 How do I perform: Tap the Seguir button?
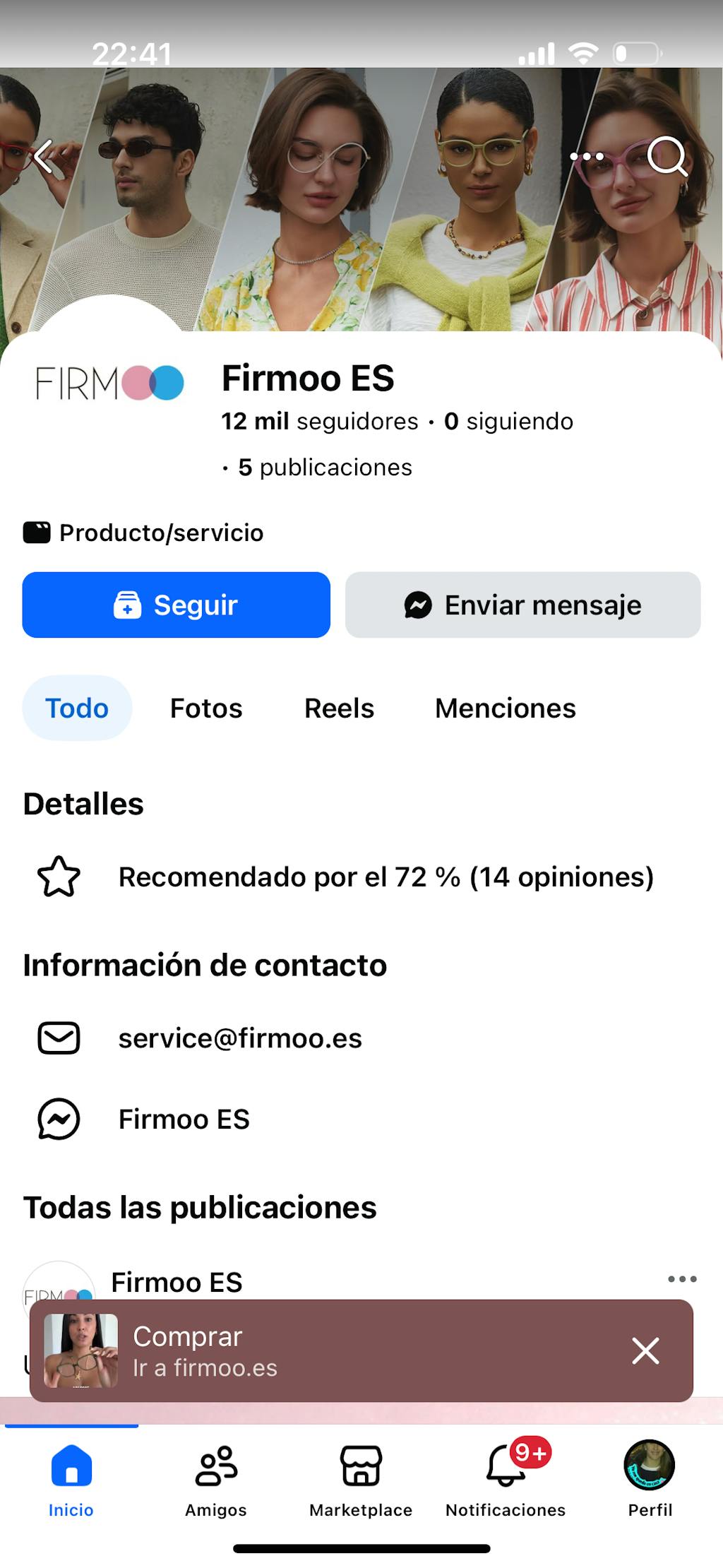(x=176, y=605)
